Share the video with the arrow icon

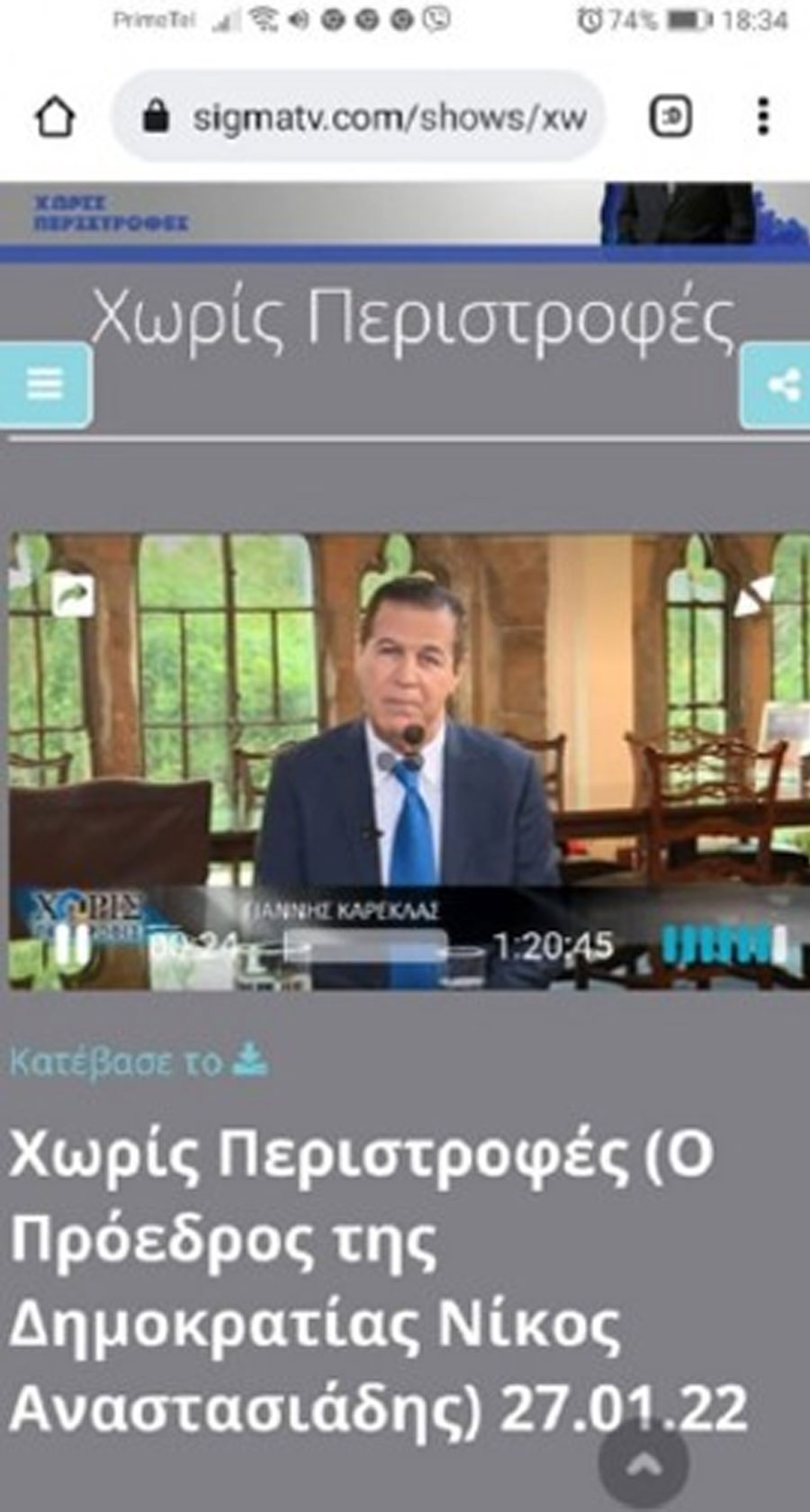tap(73, 595)
